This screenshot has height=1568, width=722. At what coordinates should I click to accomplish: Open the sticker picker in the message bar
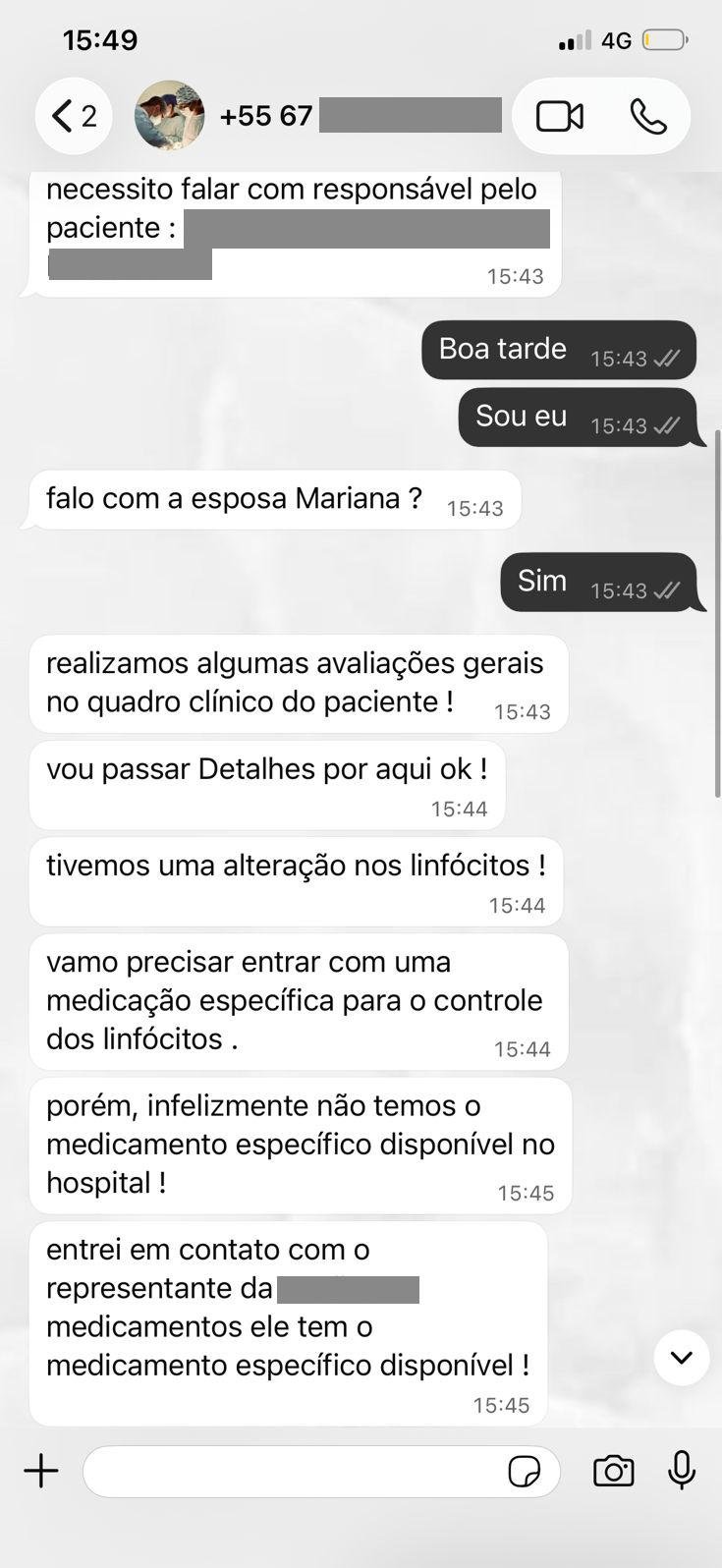pos(527,1471)
